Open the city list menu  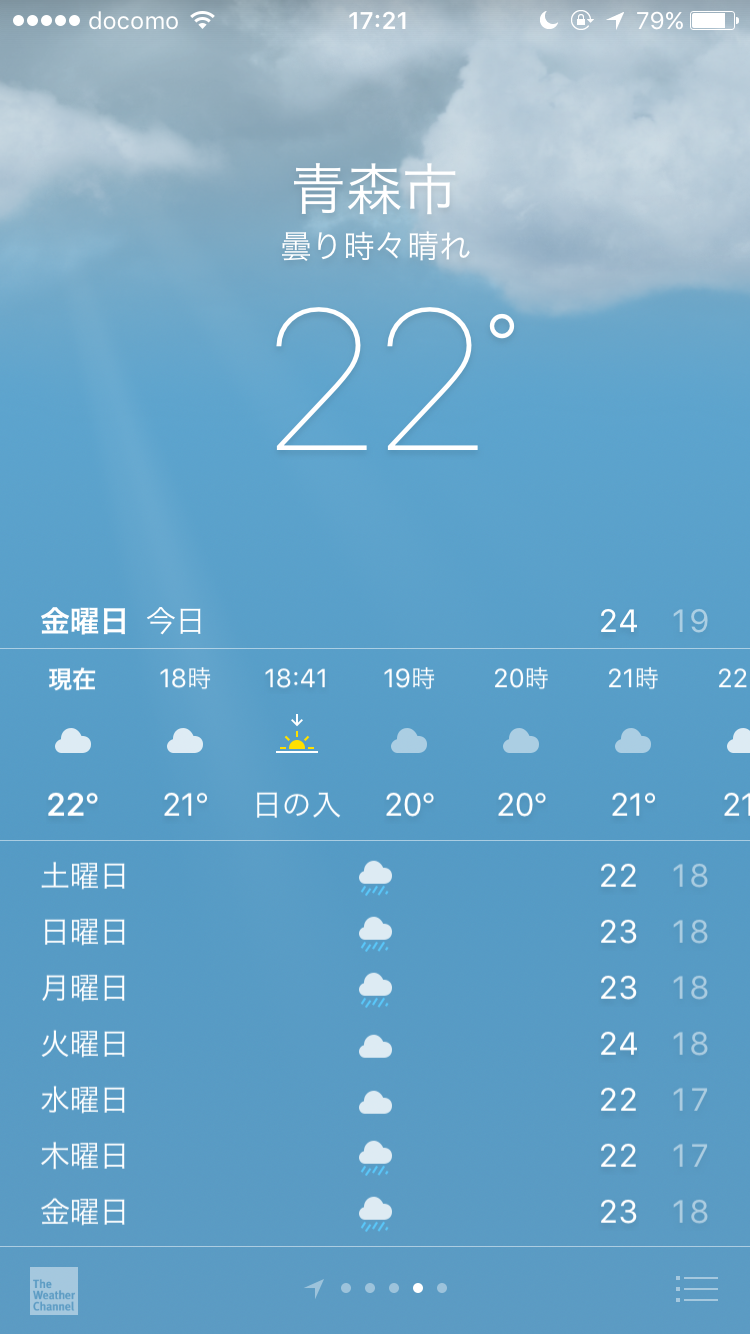click(x=697, y=1289)
